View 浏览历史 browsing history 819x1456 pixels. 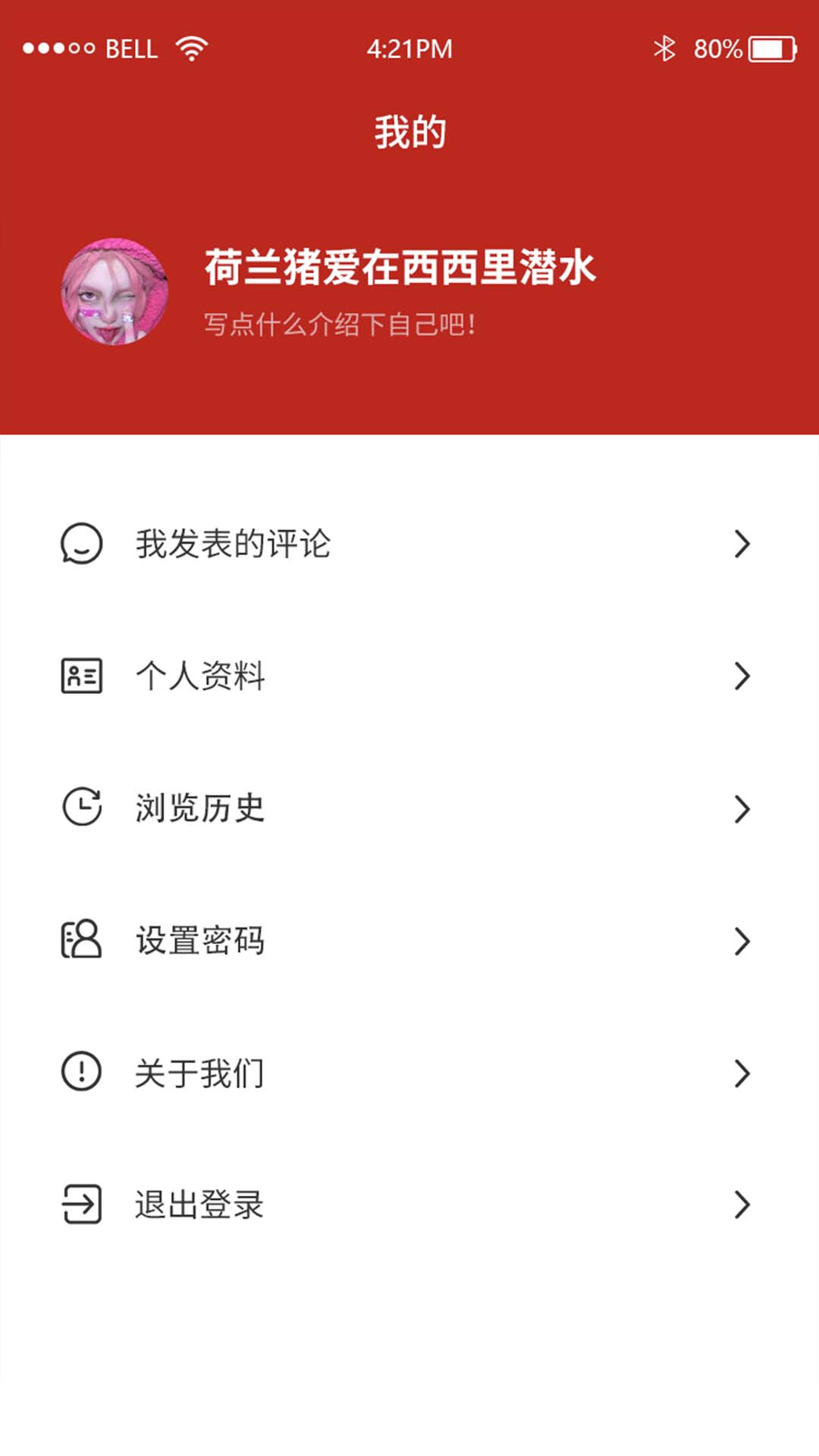[200, 808]
